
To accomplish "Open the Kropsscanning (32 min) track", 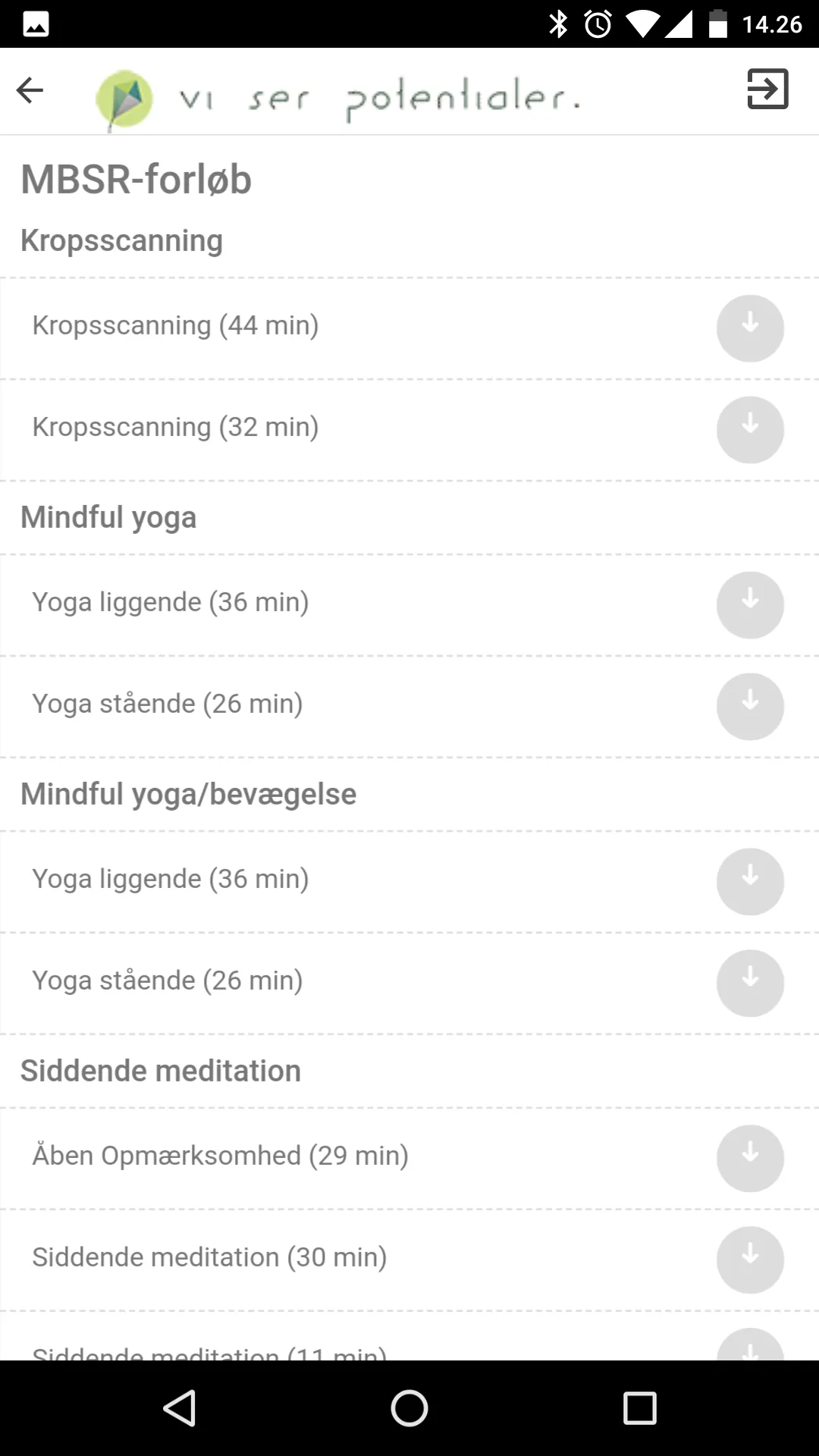I will click(409, 429).
